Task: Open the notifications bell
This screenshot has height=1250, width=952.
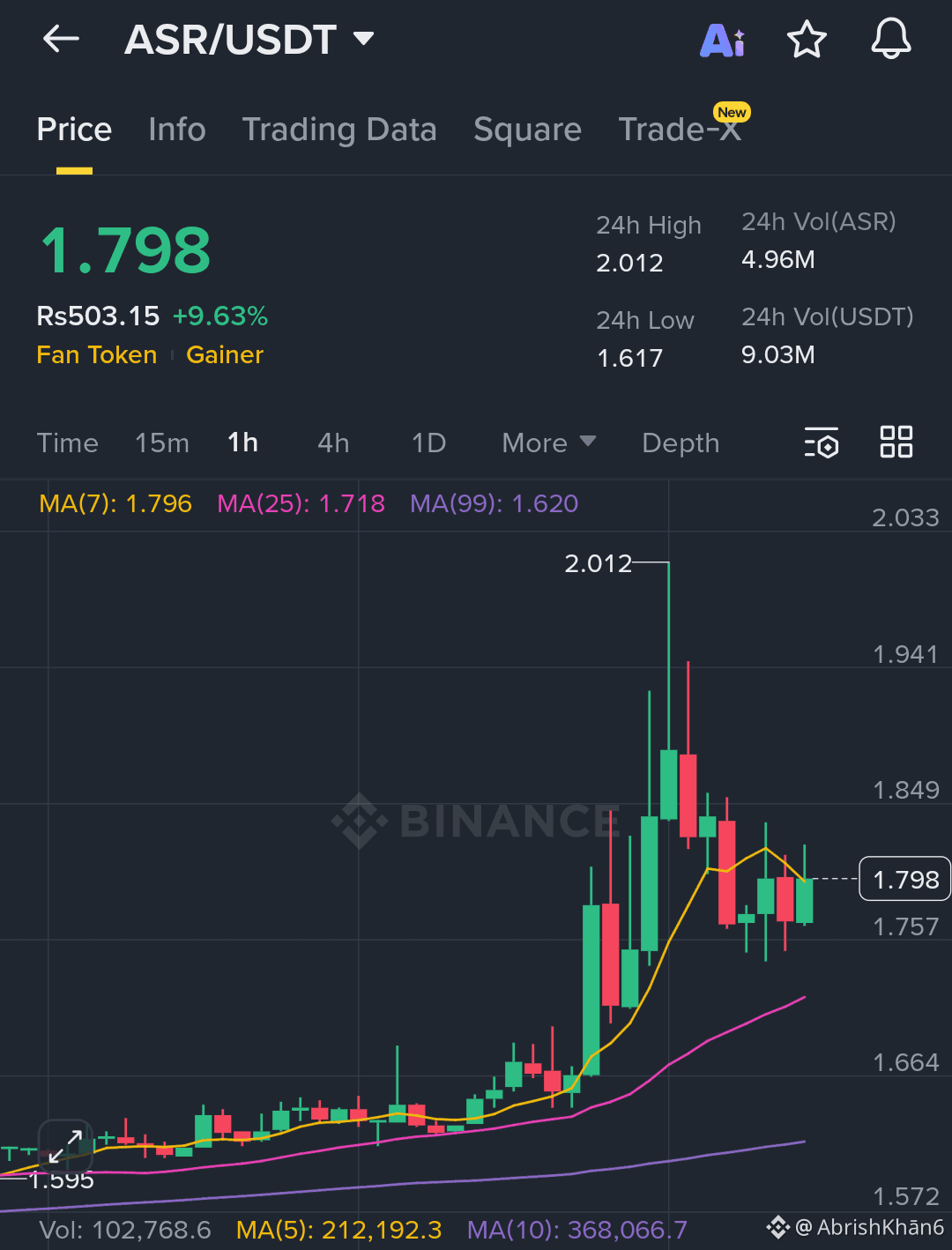Action: [x=890, y=39]
